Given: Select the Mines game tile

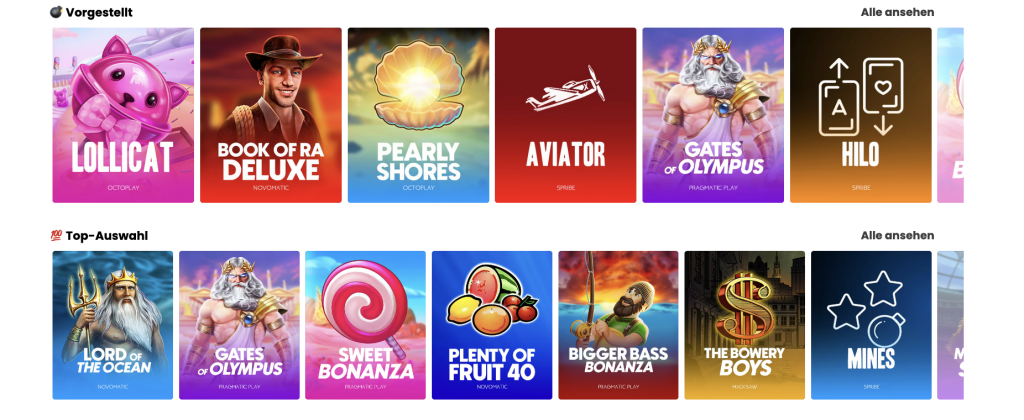Looking at the screenshot, I should click(x=870, y=325).
